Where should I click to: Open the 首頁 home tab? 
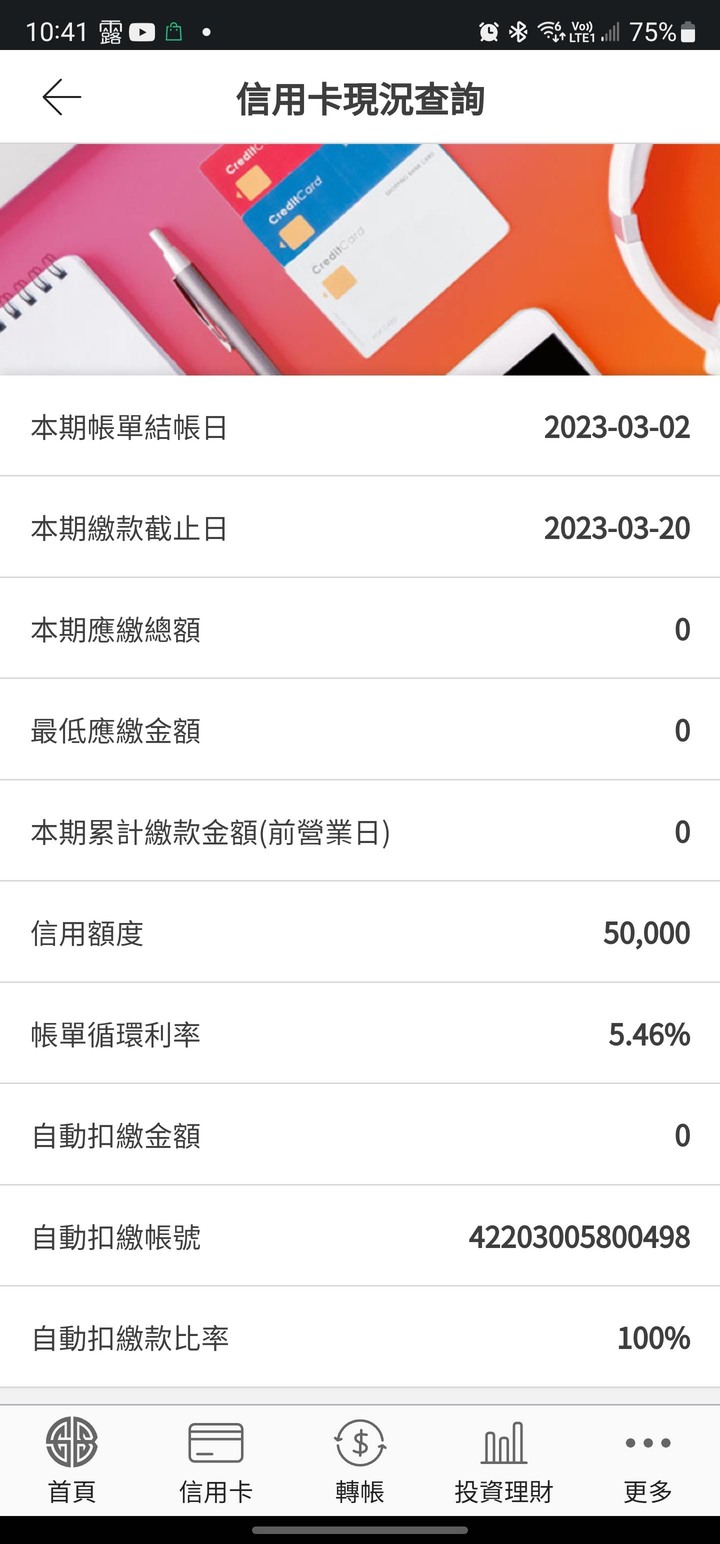pyautogui.click(x=72, y=1460)
